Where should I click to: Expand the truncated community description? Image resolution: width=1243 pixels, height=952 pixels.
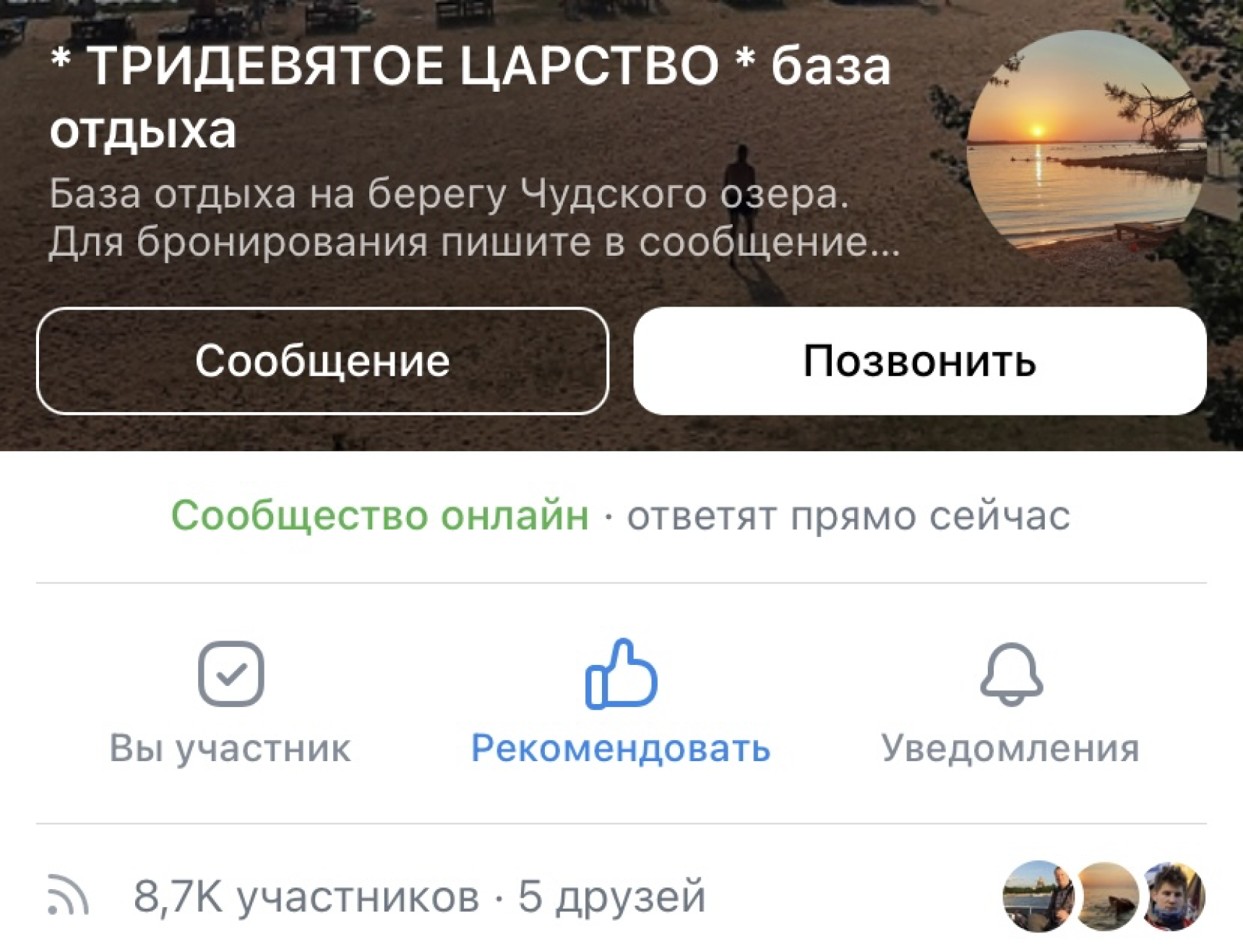pyautogui.click(x=474, y=218)
